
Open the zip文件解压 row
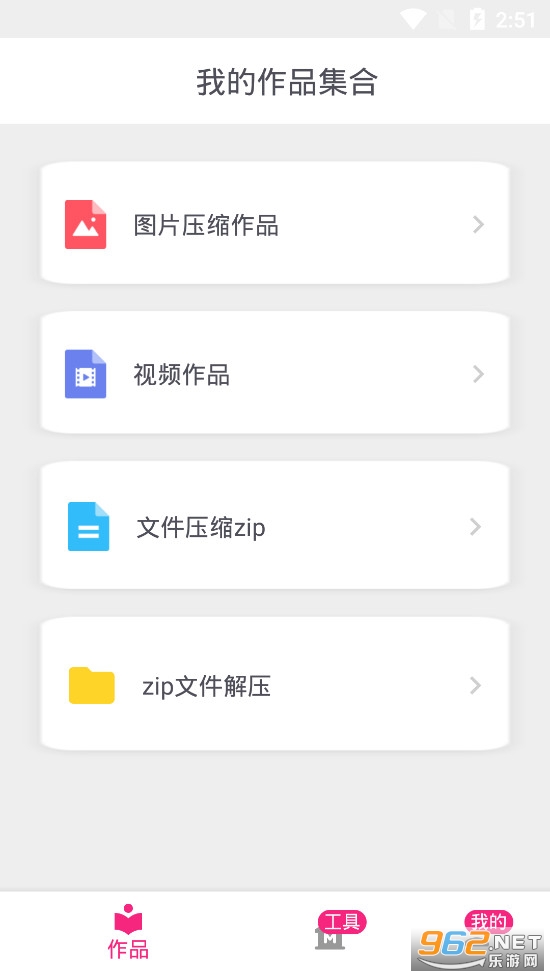(x=275, y=684)
